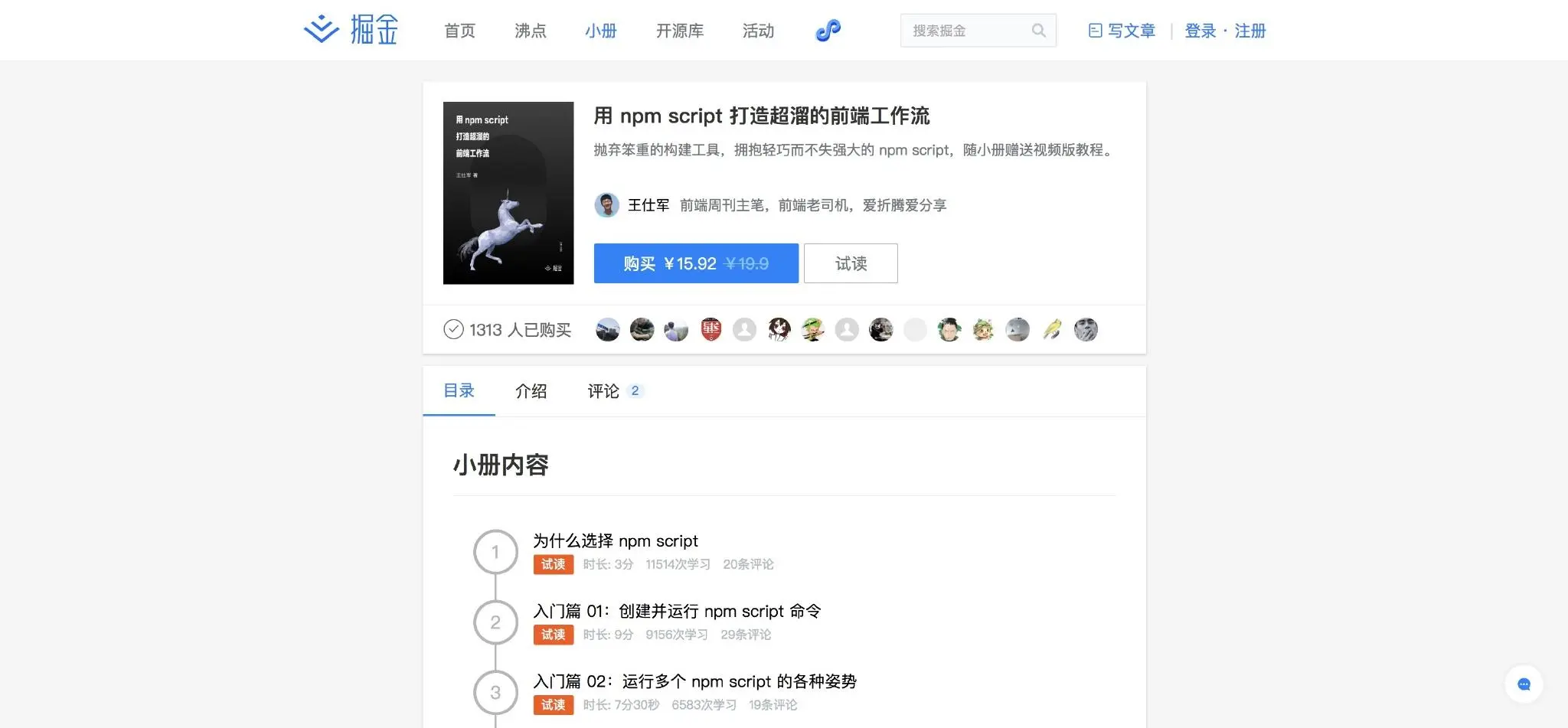The height and width of the screenshot is (728, 1568).
Task: Open the floating chat support bubble
Action: (x=1523, y=684)
